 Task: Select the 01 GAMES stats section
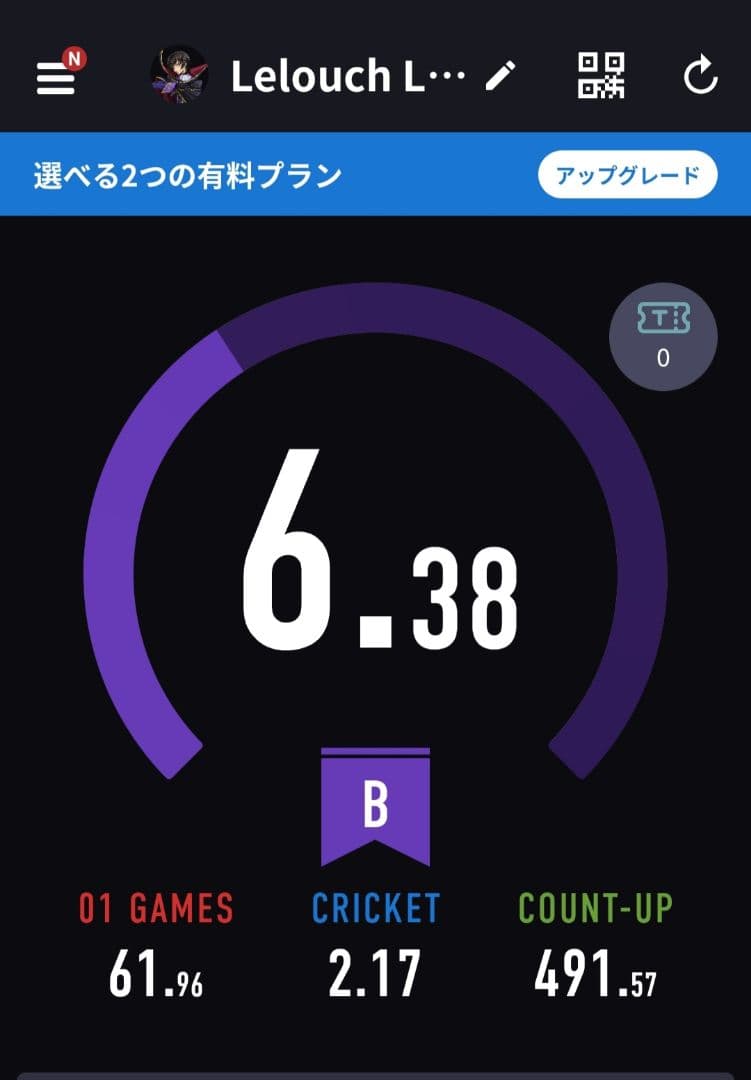(x=155, y=910)
